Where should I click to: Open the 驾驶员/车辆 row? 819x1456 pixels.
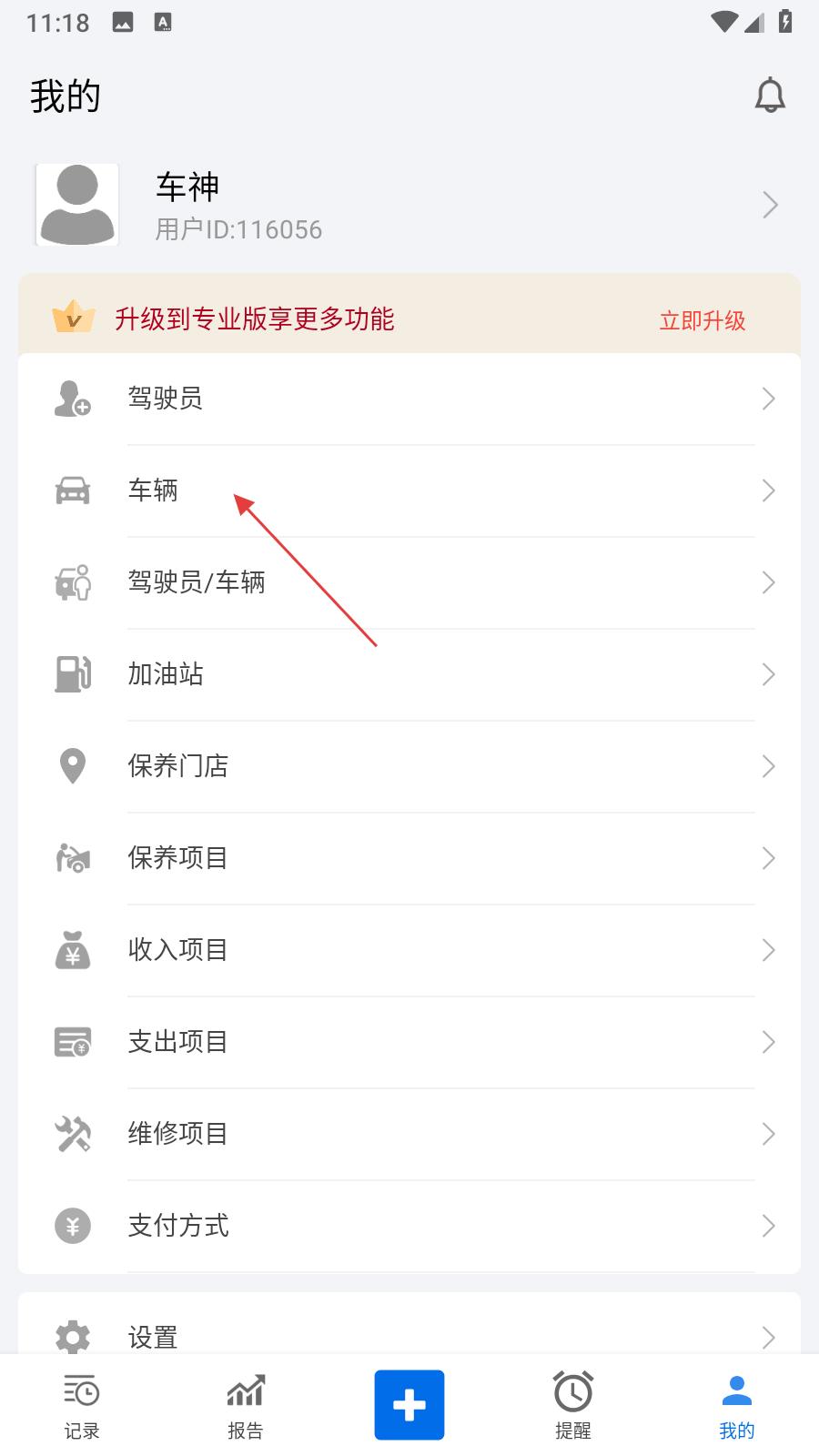409,582
